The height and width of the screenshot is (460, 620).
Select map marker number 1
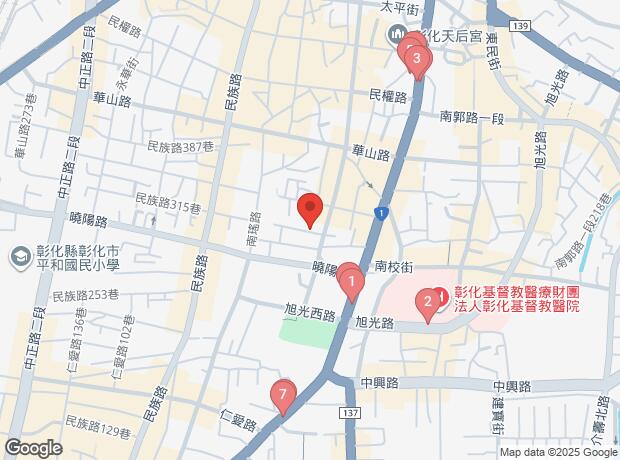pyautogui.click(x=352, y=284)
